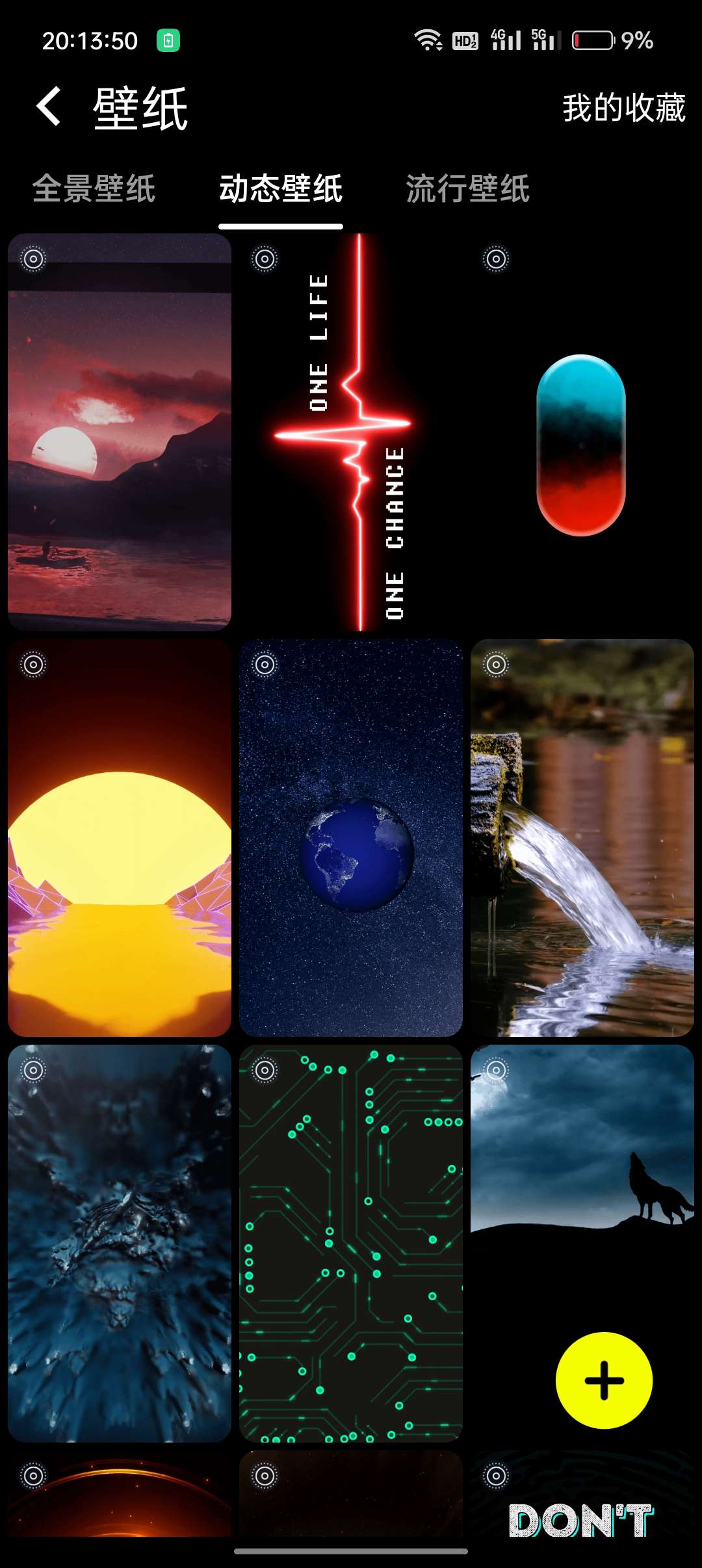The image size is (702, 1568).
Task: Switch to the 流行壁纸 tab
Action: tap(467, 189)
